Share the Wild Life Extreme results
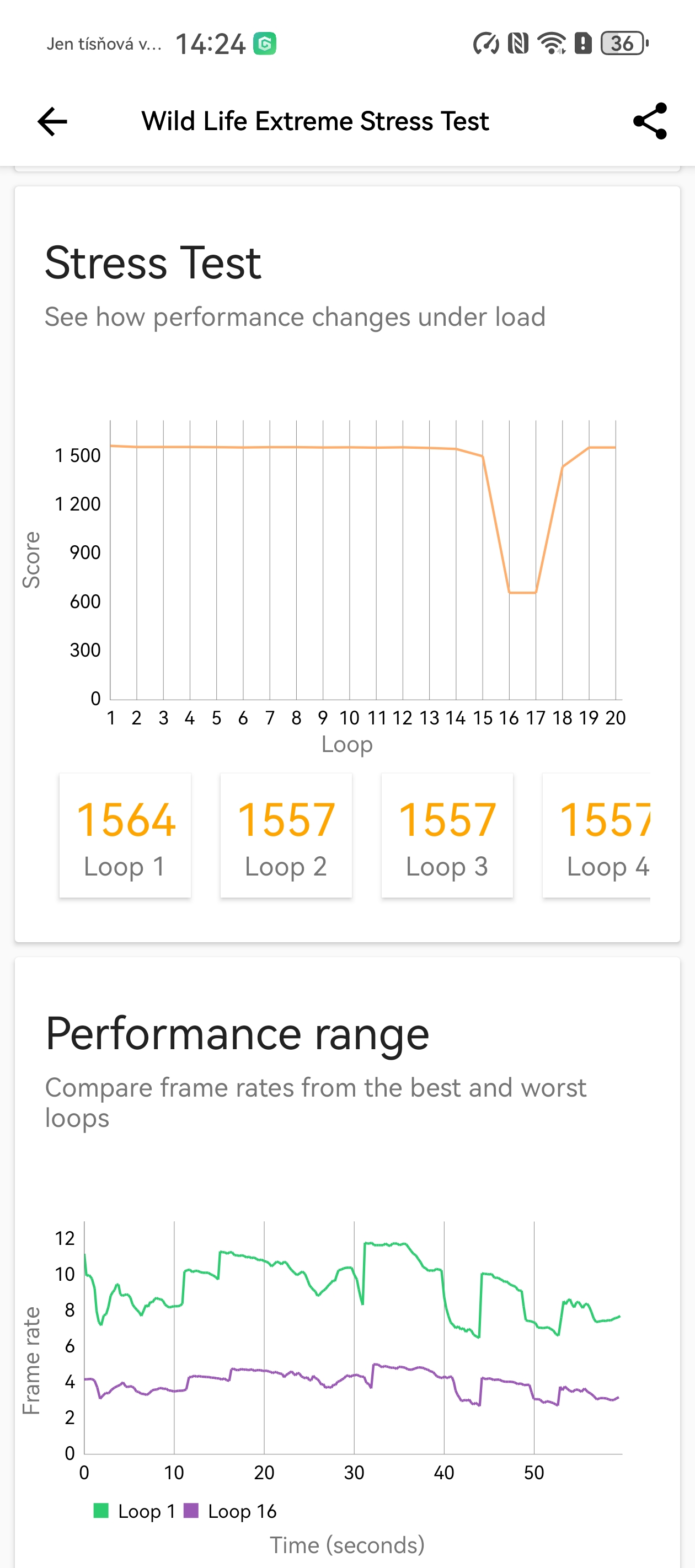This screenshot has height=1568, width=695. pos(649,121)
